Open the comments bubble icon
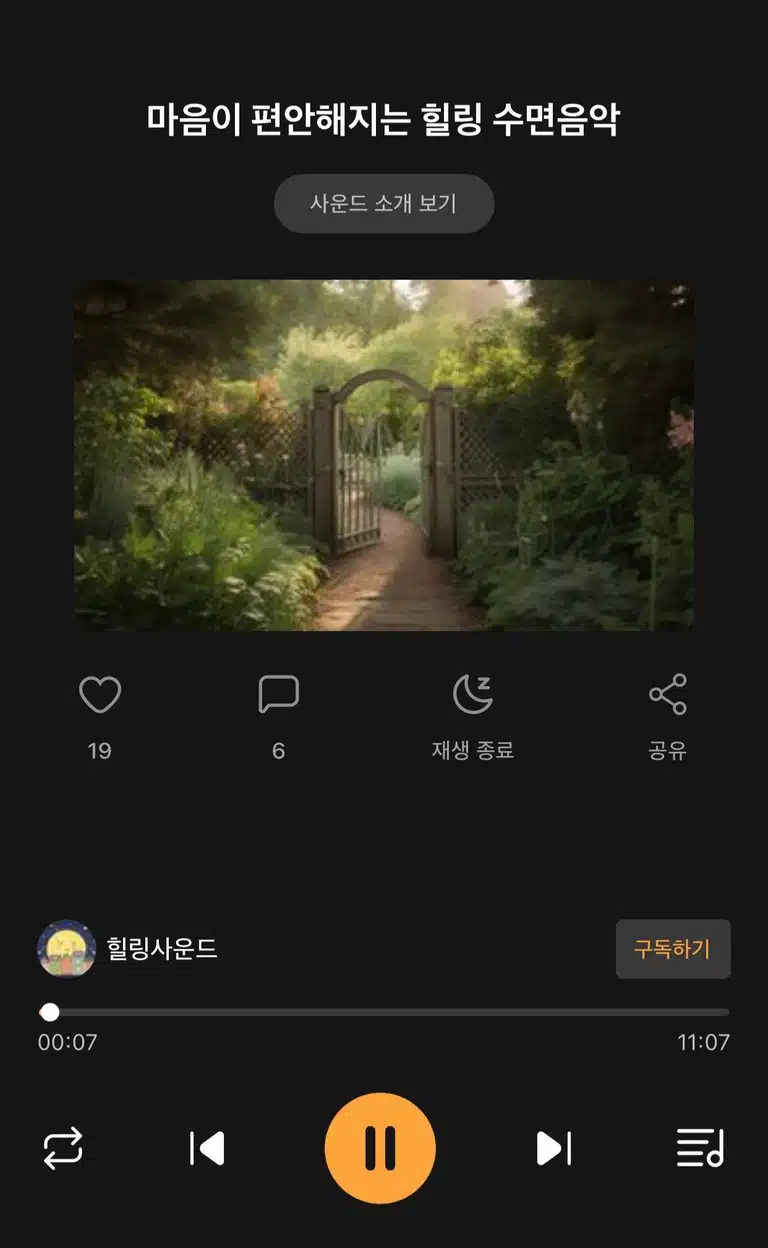Screen dimensions: 768x1248 pyautogui.click(x=279, y=694)
